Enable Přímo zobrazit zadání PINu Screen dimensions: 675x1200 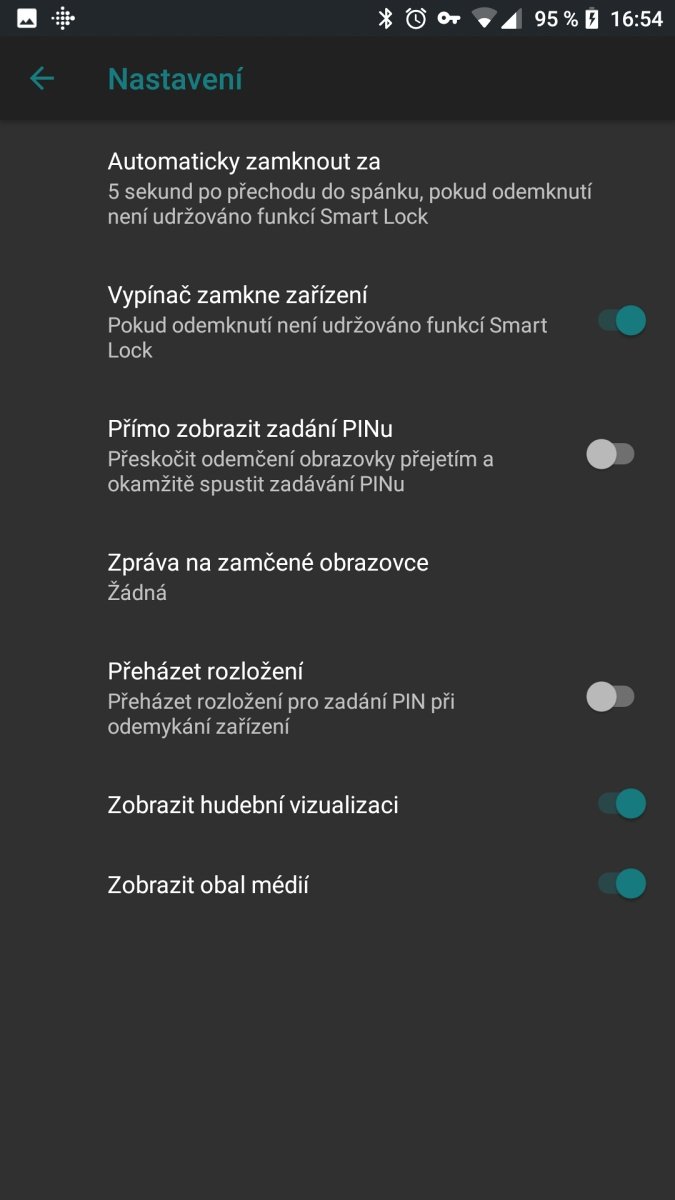[610, 455]
